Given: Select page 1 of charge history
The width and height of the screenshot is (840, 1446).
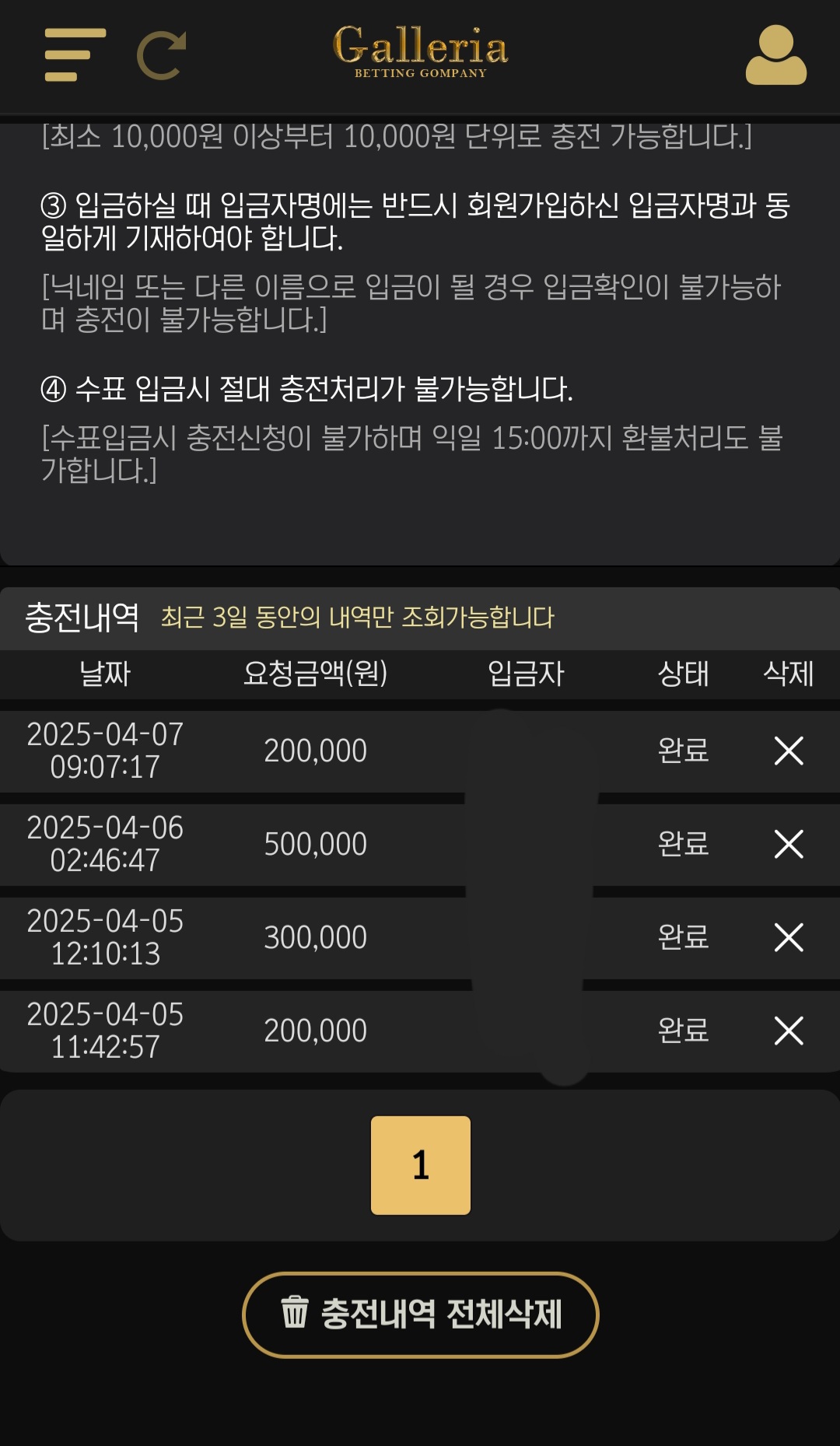Looking at the screenshot, I should point(421,1165).
